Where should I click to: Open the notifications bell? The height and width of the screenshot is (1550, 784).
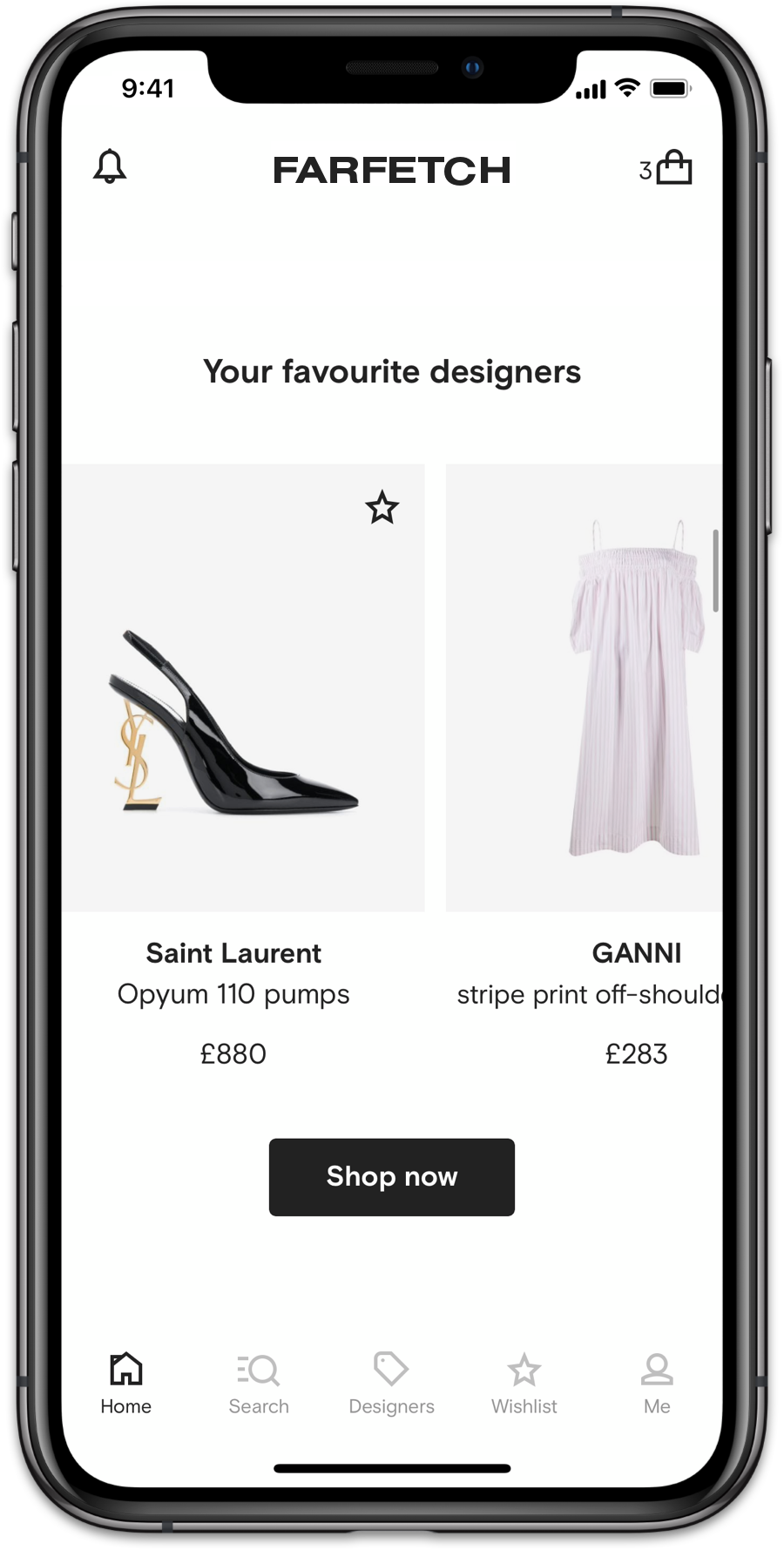click(x=110, y=166)
